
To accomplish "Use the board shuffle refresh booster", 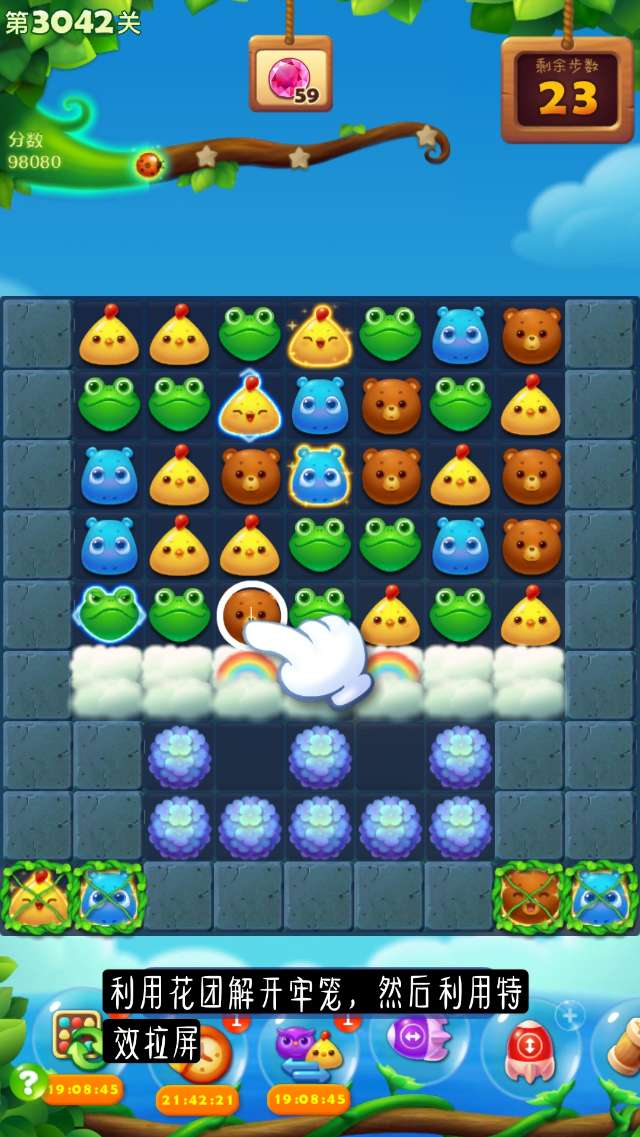I will (77, 1037).
